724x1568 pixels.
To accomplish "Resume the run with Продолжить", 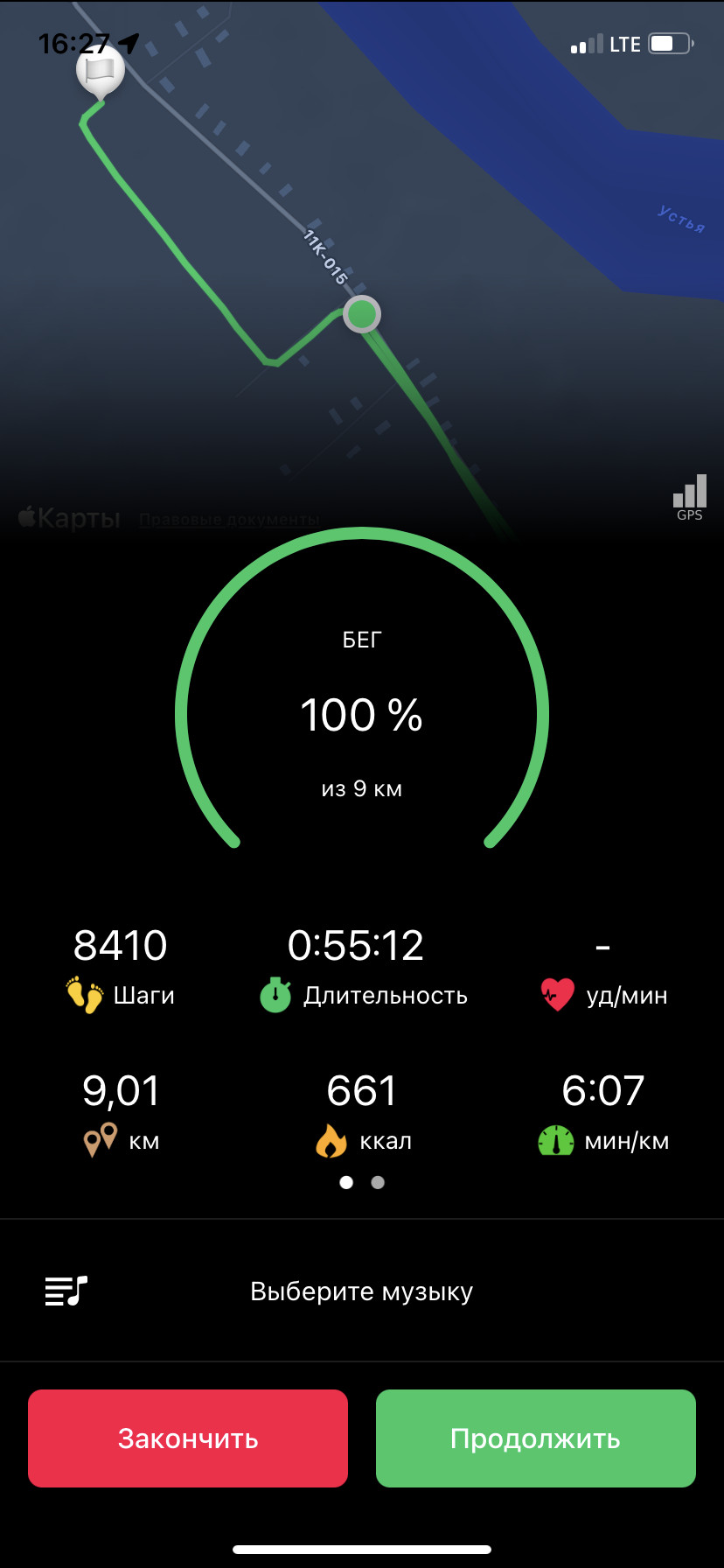I will point(536,1438).
